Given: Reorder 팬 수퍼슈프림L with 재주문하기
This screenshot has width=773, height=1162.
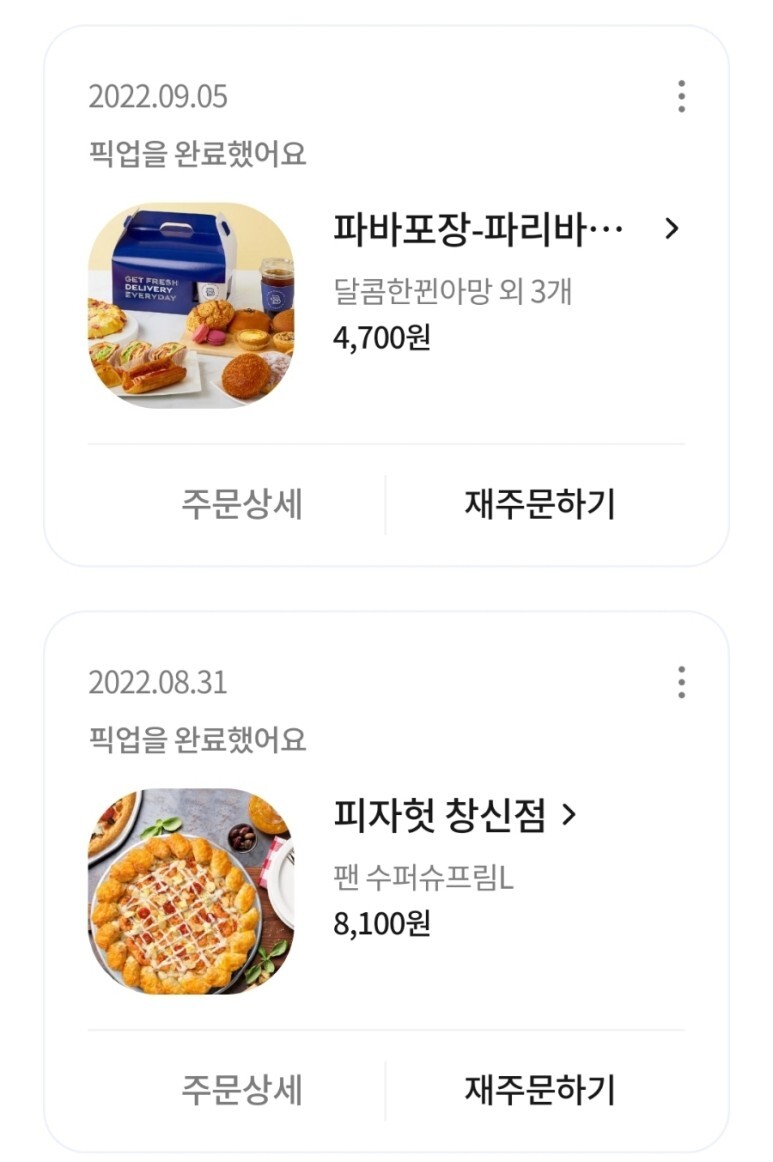Looking at the screenshot, I should [x=539, y=1089].
